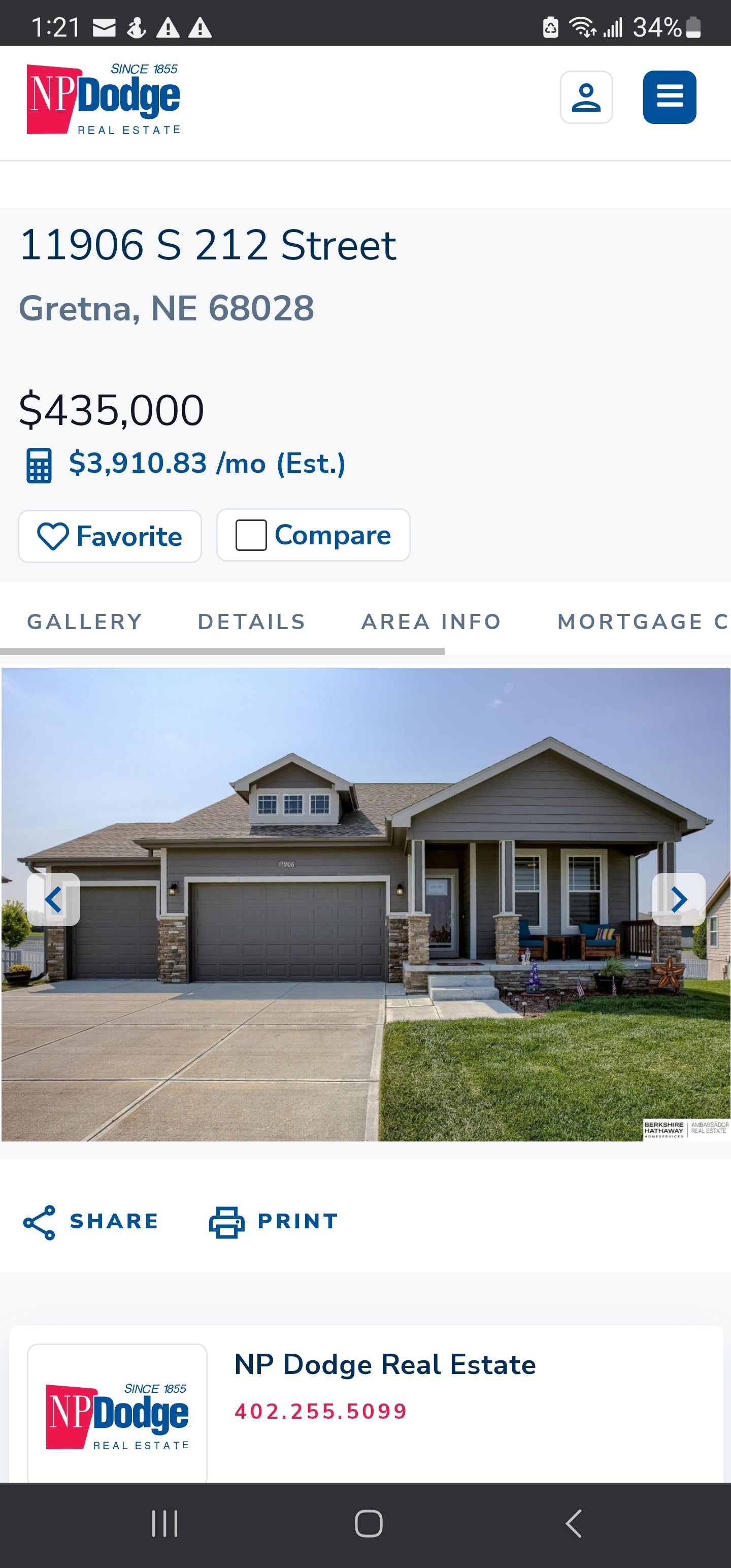Viewport: 731px width, 1568px height.
Task: Switch to the Gallery tab
Action: (85, 622)
